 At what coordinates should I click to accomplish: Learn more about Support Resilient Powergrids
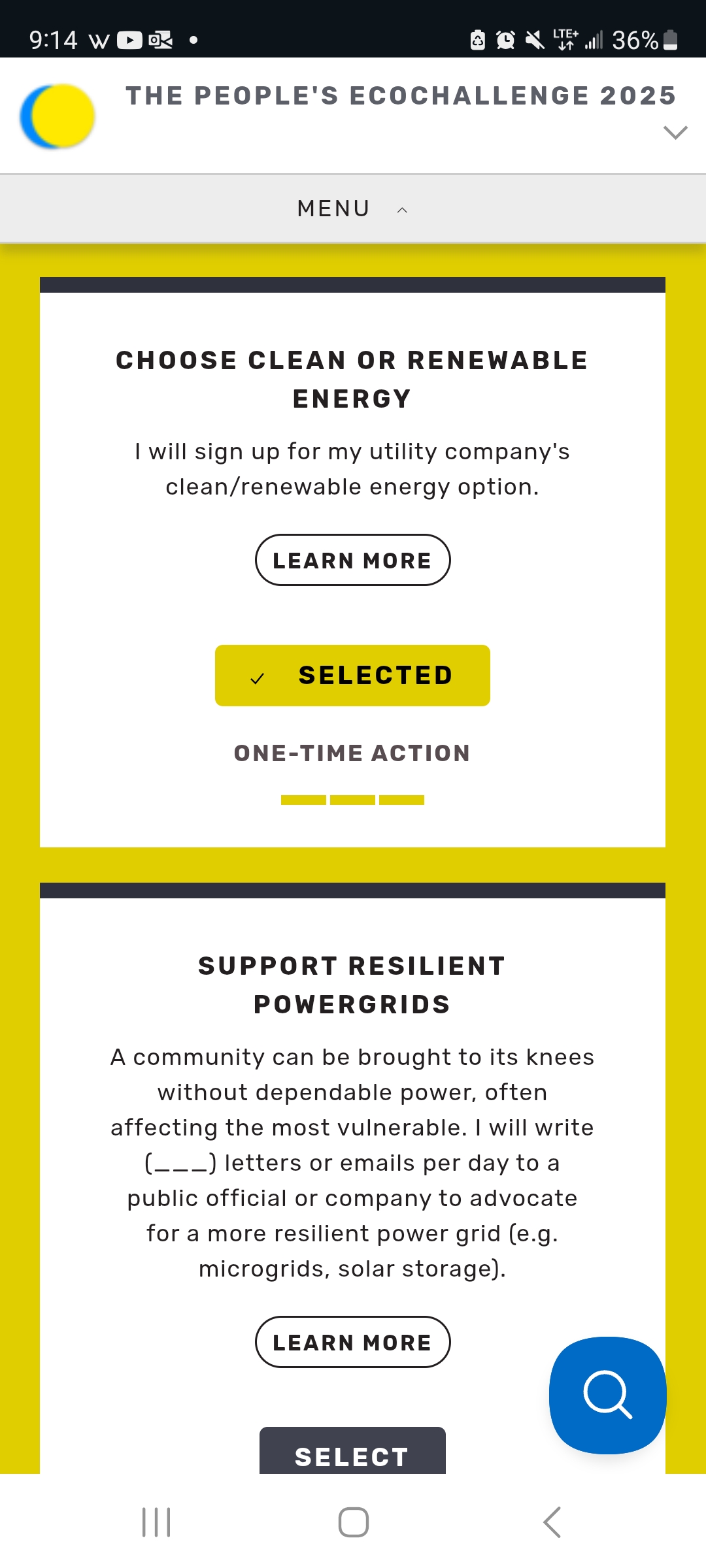point(352,1342)
